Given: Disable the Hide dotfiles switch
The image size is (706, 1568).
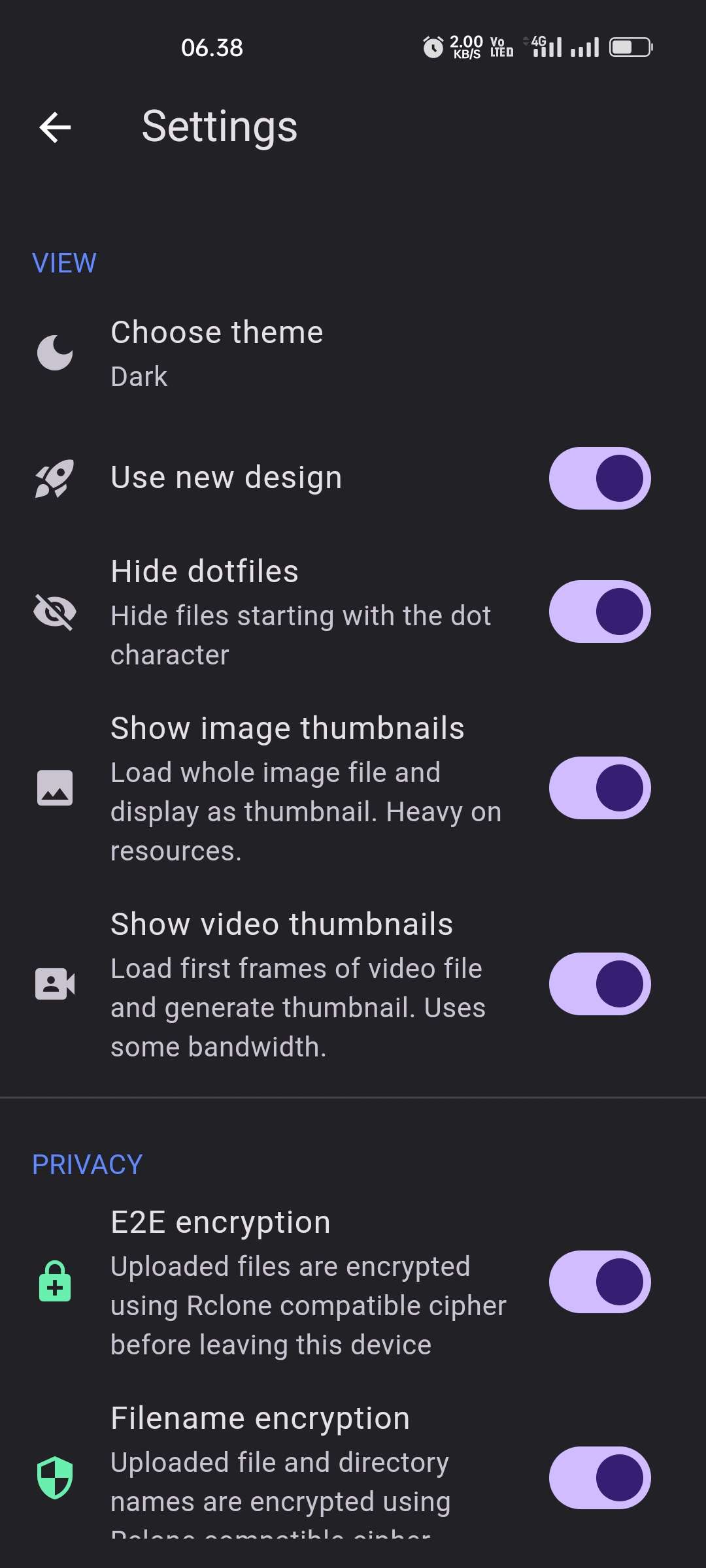Looking at the screenshot, I should click(599, 612).
